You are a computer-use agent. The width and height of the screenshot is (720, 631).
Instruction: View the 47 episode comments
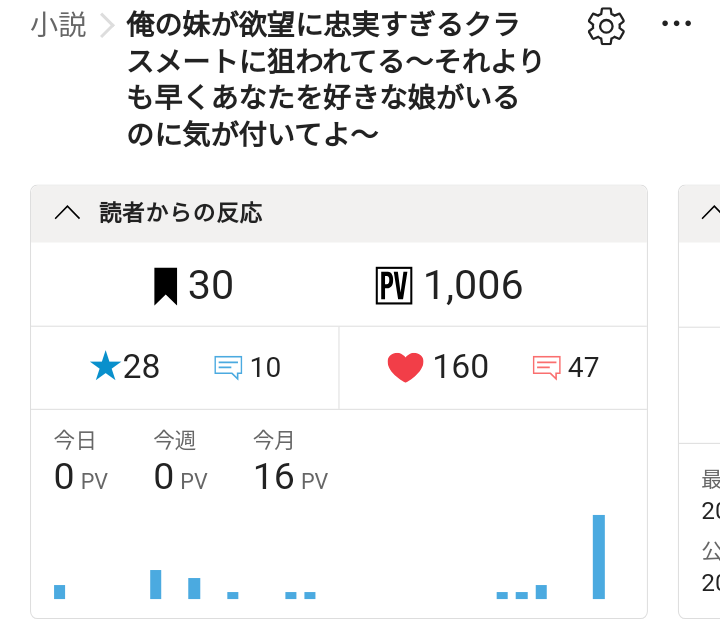pos(566,367)
